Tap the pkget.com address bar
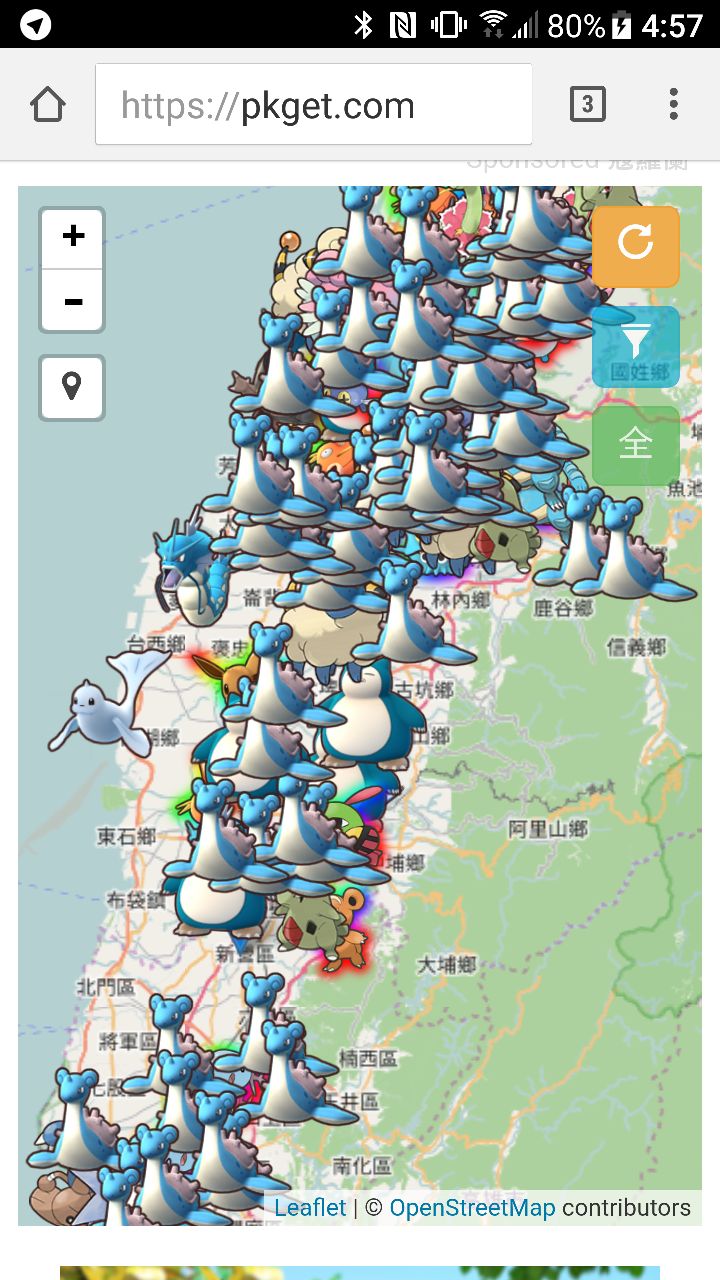This screenshot has width=720, height=1280. [313, 105]
